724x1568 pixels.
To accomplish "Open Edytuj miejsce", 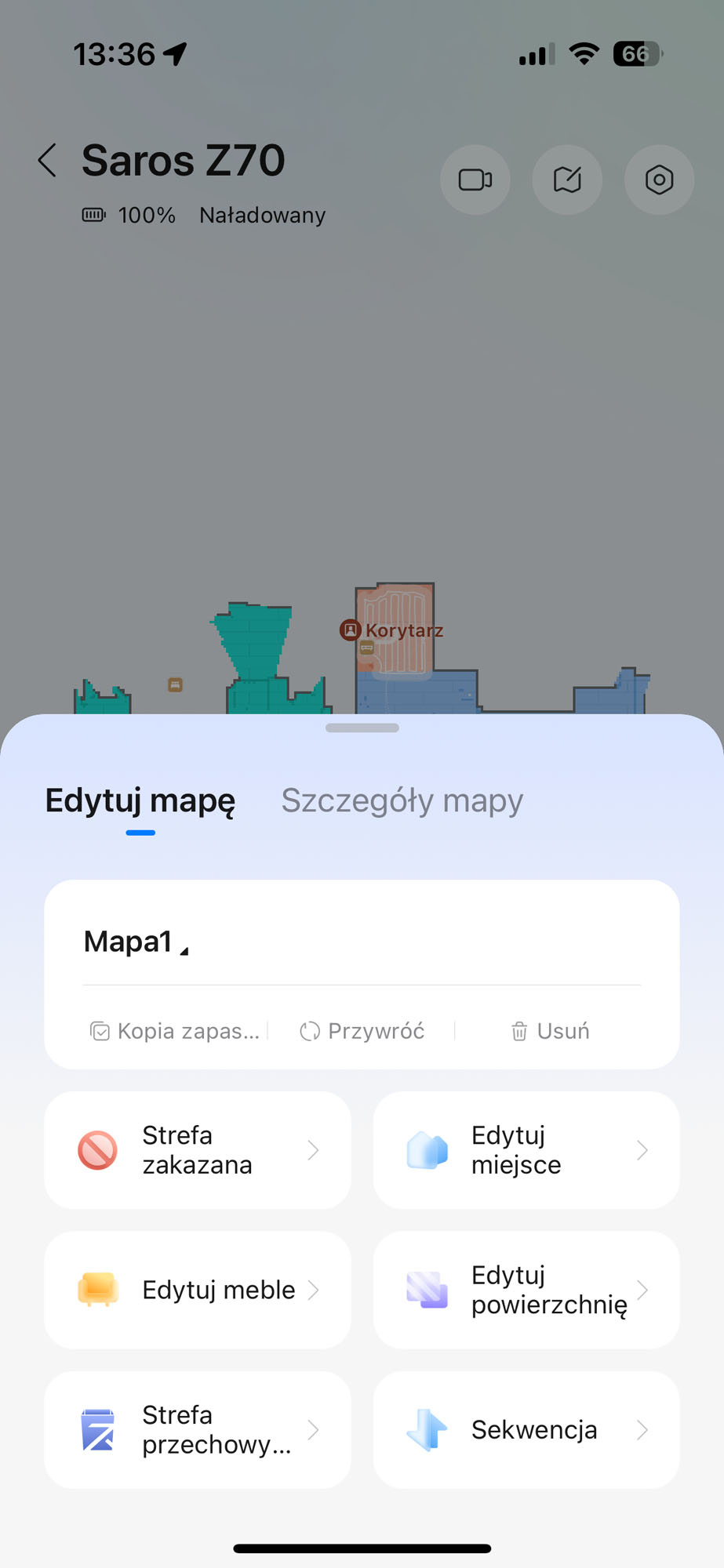I will click(x=526, y=1150).
